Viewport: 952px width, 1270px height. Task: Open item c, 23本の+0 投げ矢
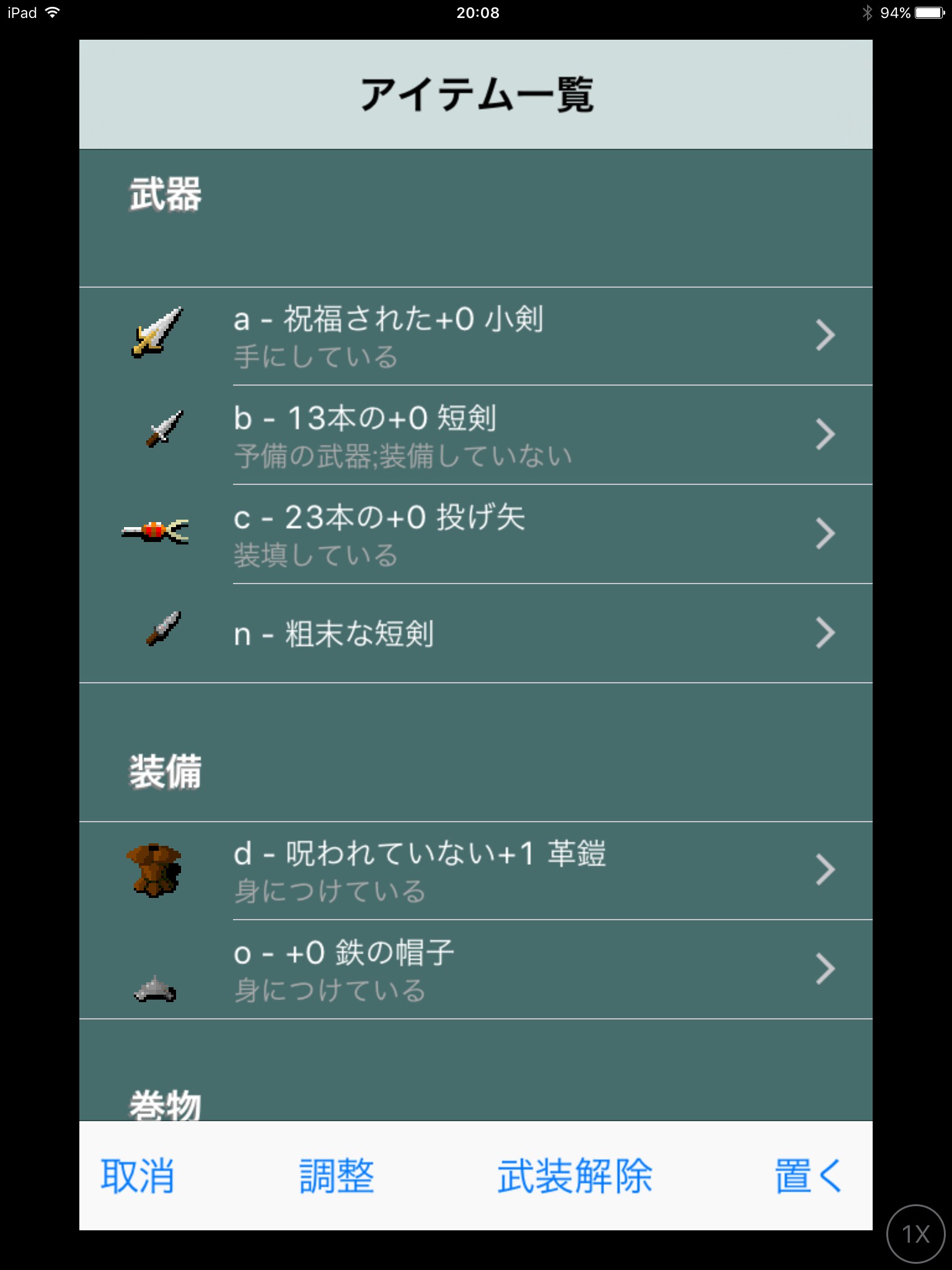475,535
